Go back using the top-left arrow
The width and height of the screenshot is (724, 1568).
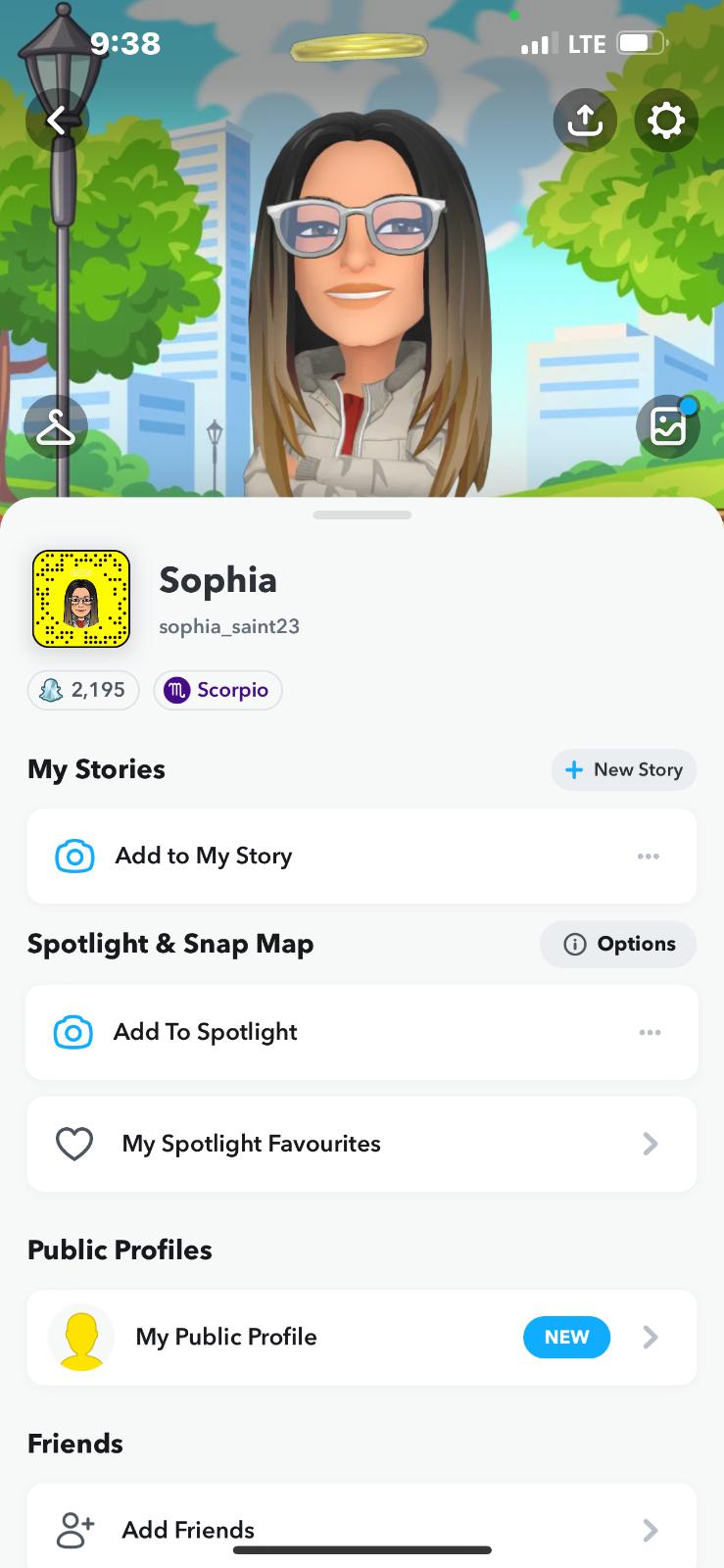pos(57,121)
